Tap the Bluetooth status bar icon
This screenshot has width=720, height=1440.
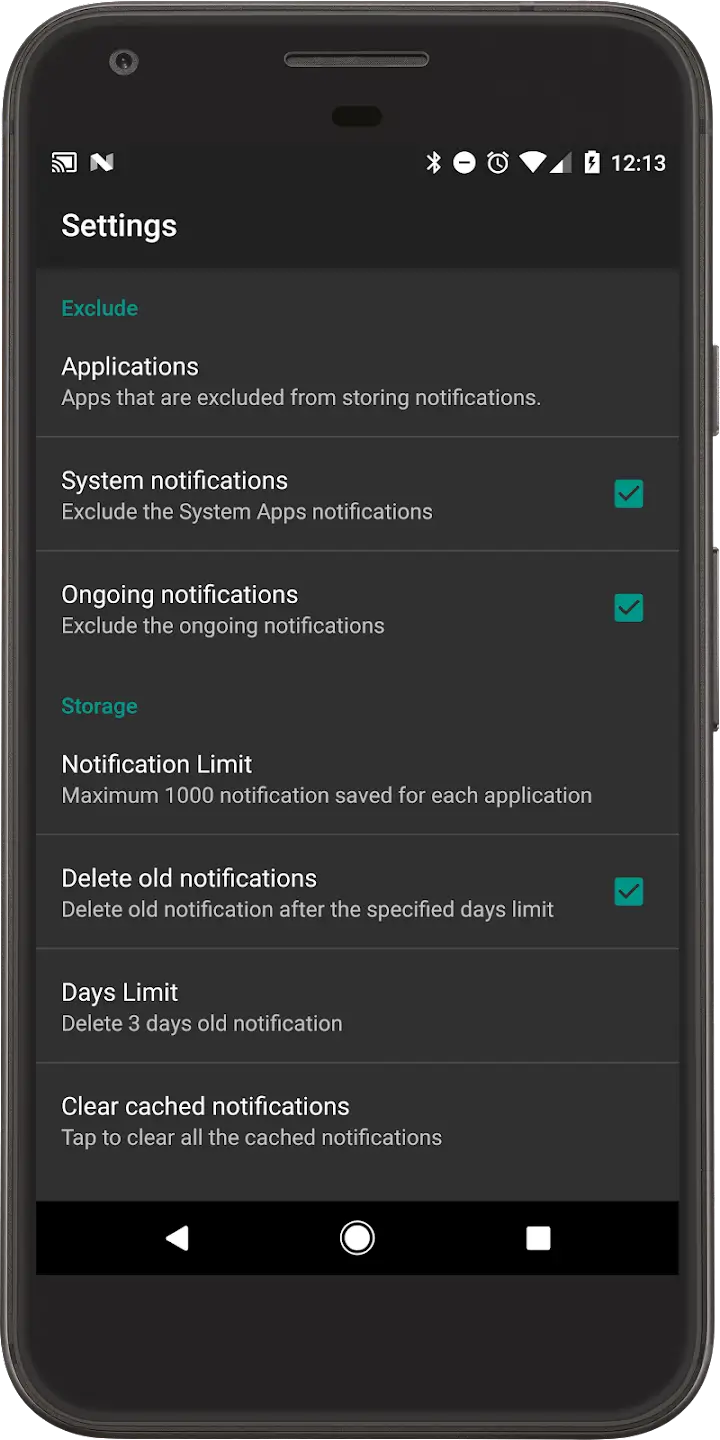tap(434, 162)
